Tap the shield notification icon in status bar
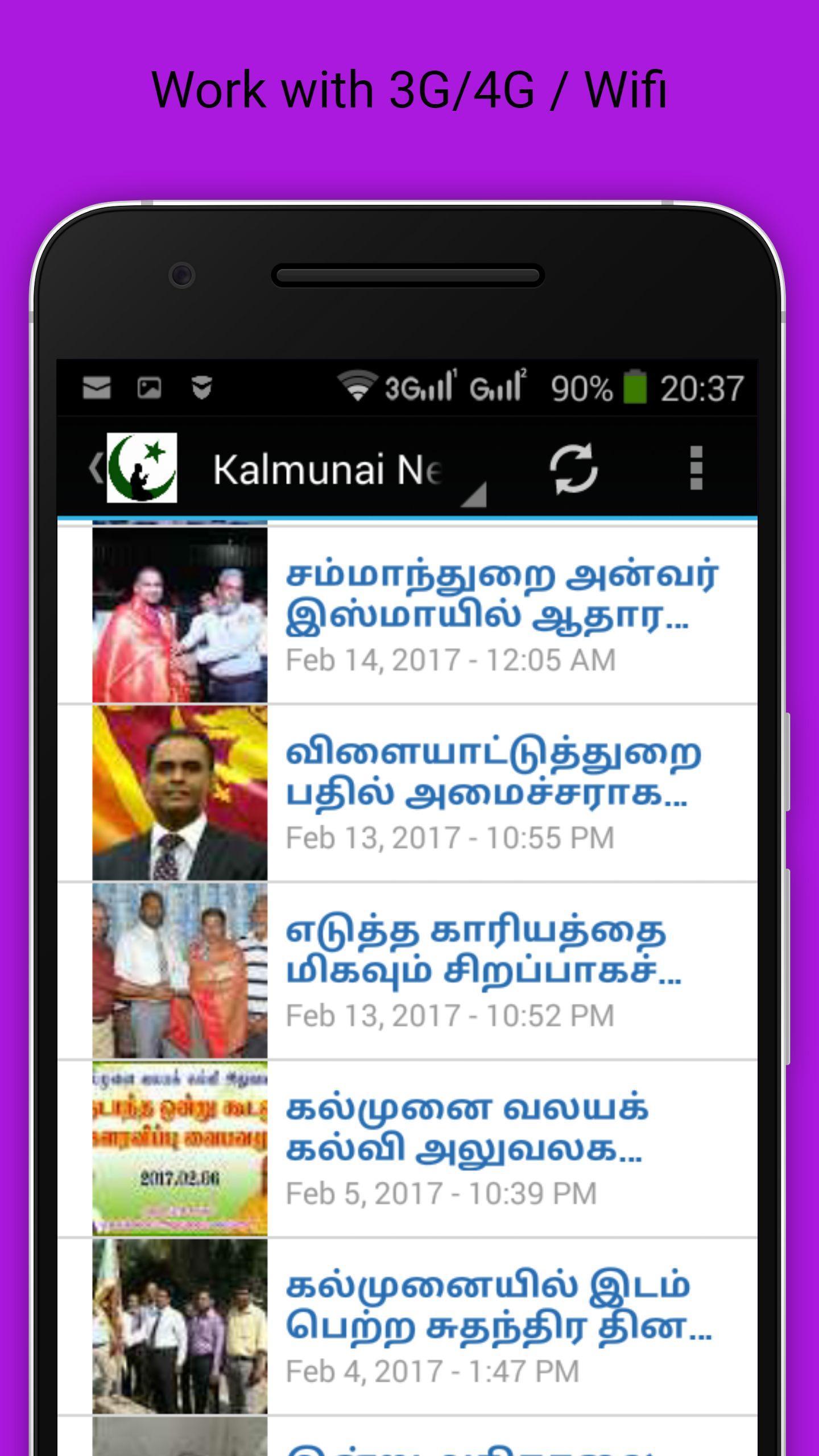The height and width of the screenshot is (1456, 819). pos(202,388)
